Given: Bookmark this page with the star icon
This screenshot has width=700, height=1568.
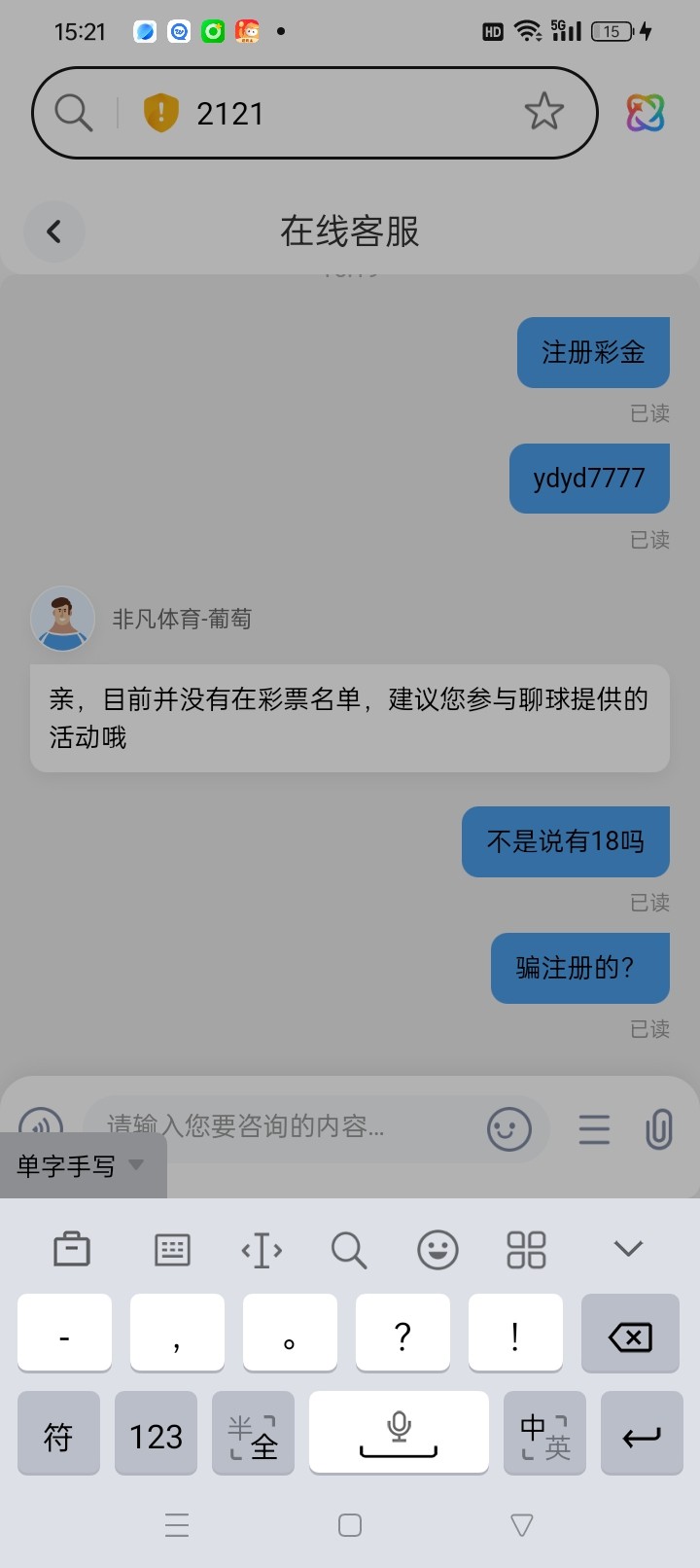Looking at the screenshot, I should (543, 112).
